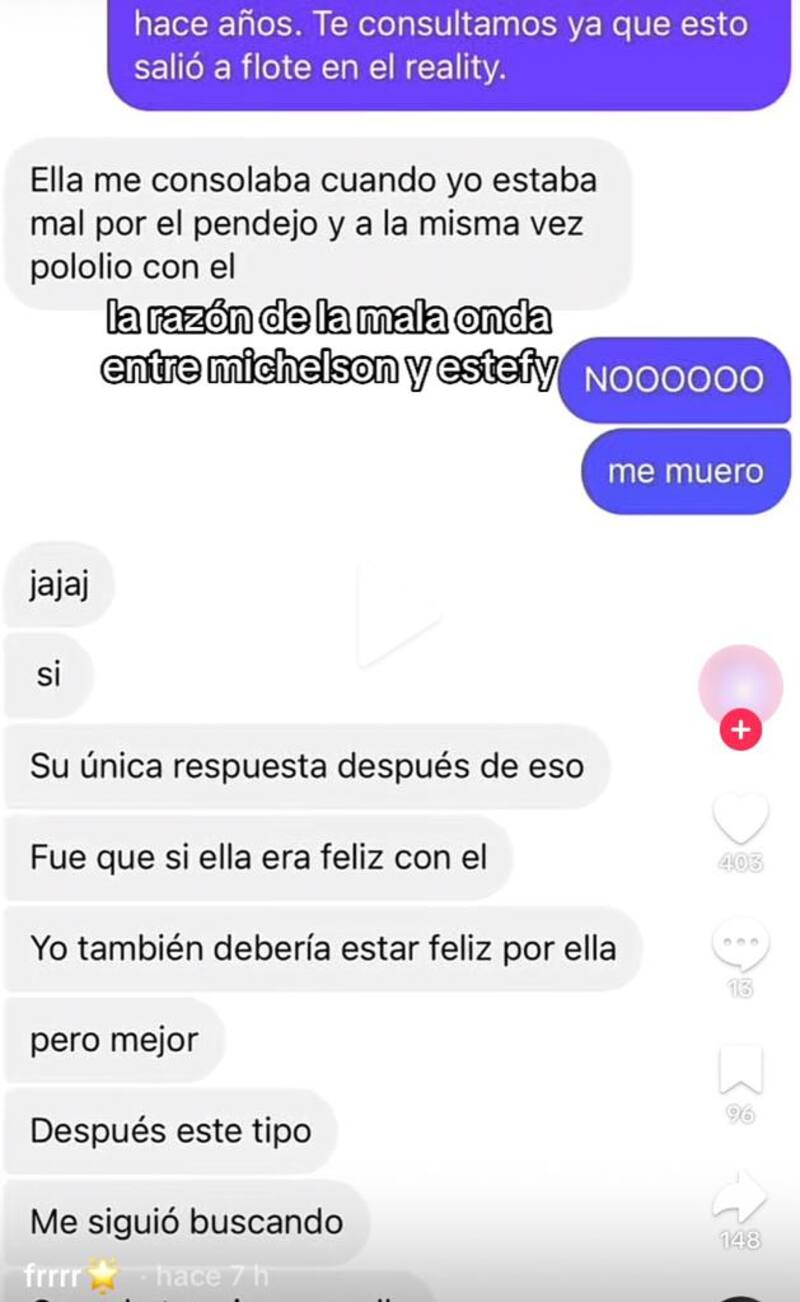Open the creator's profile avatar
800x1302 pixels.
(740, 687)
